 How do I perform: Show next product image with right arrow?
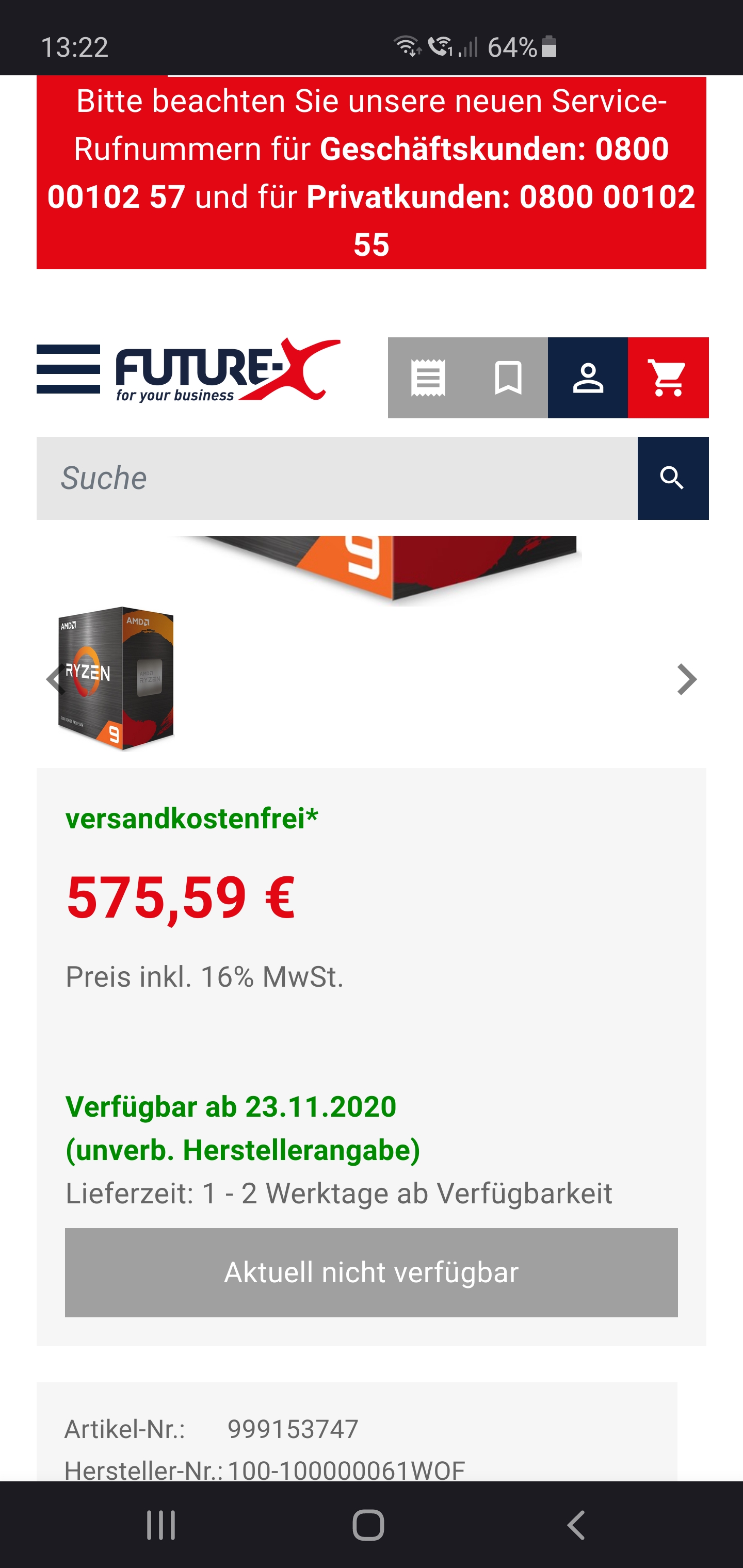686,679
